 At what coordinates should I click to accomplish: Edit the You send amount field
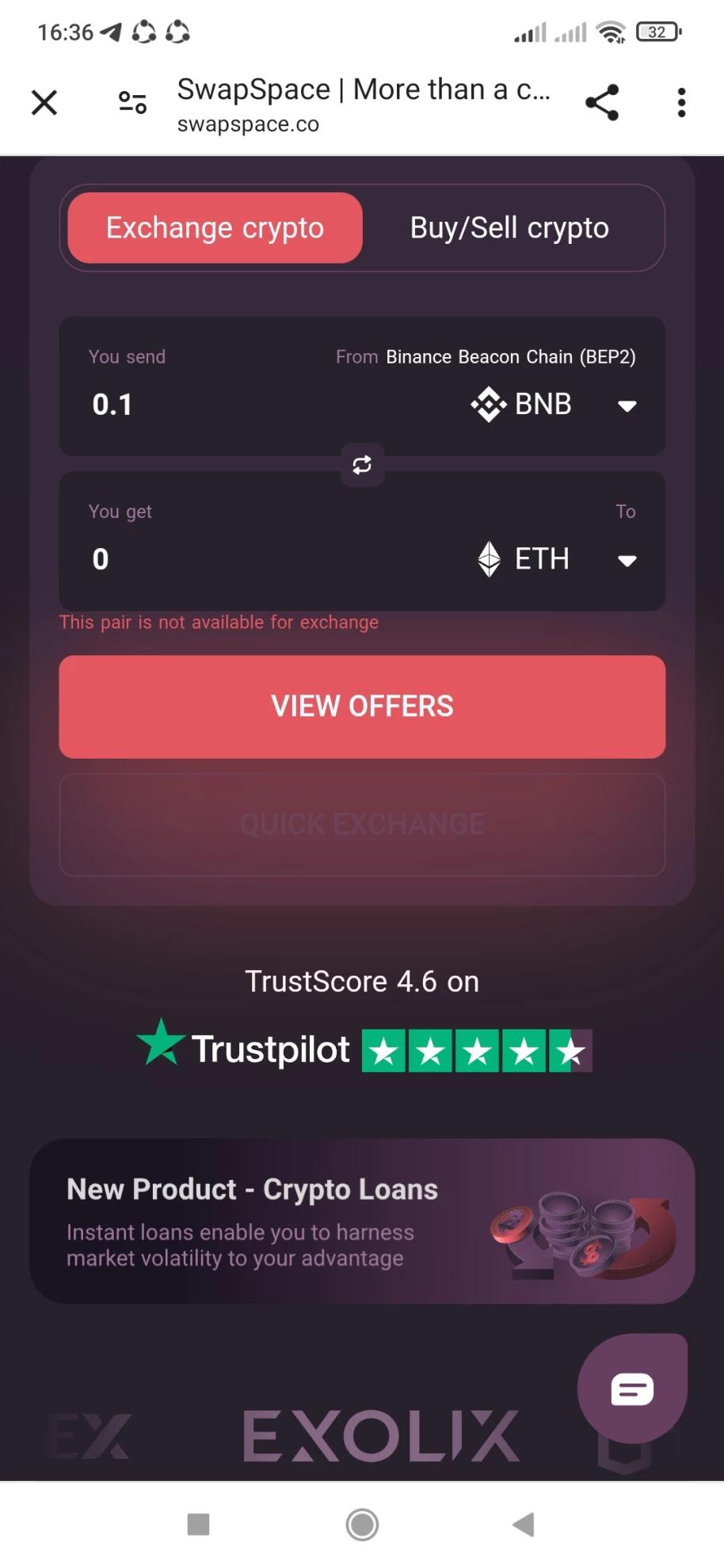[x=238, y=405]
